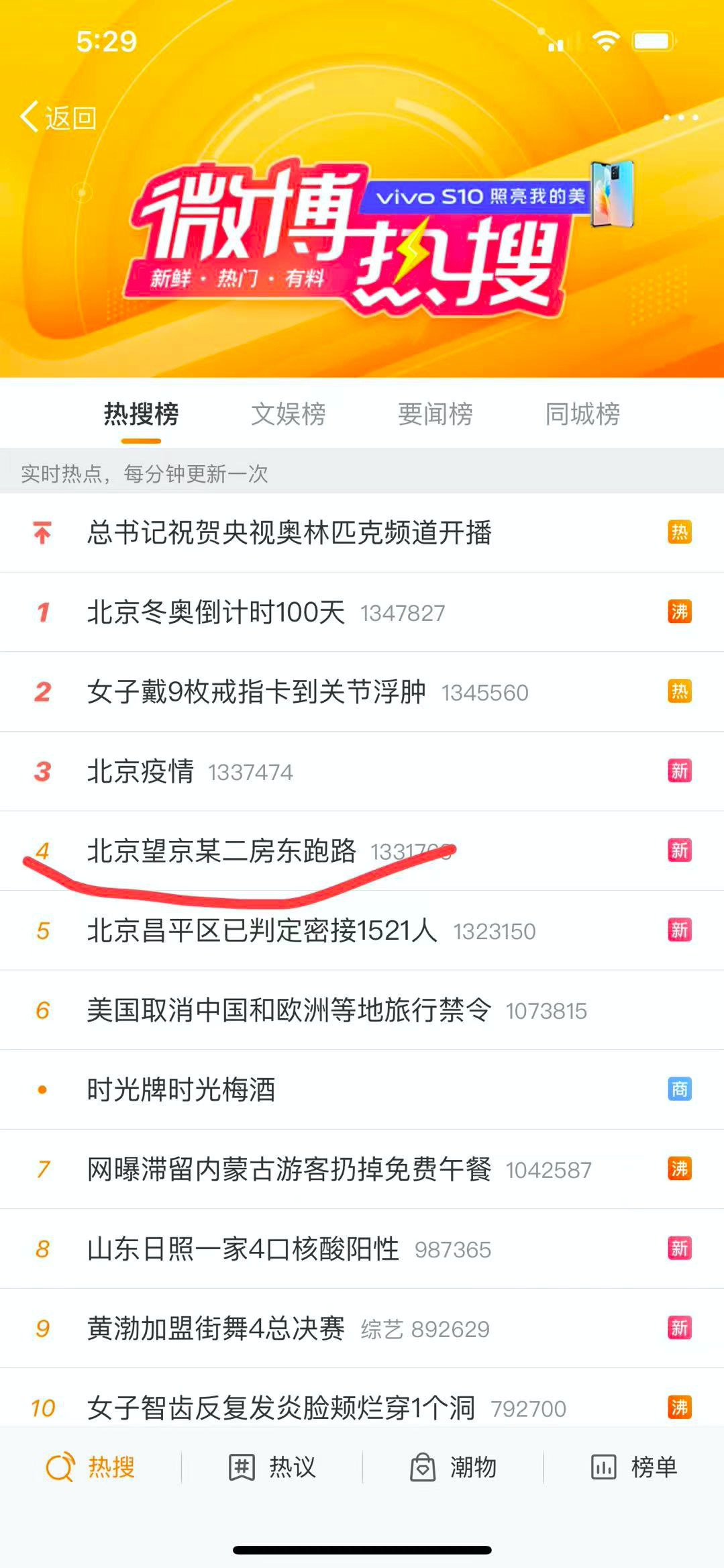
Task: Switch to the 要闻榜 tab
Action: [x=435, y=414]
